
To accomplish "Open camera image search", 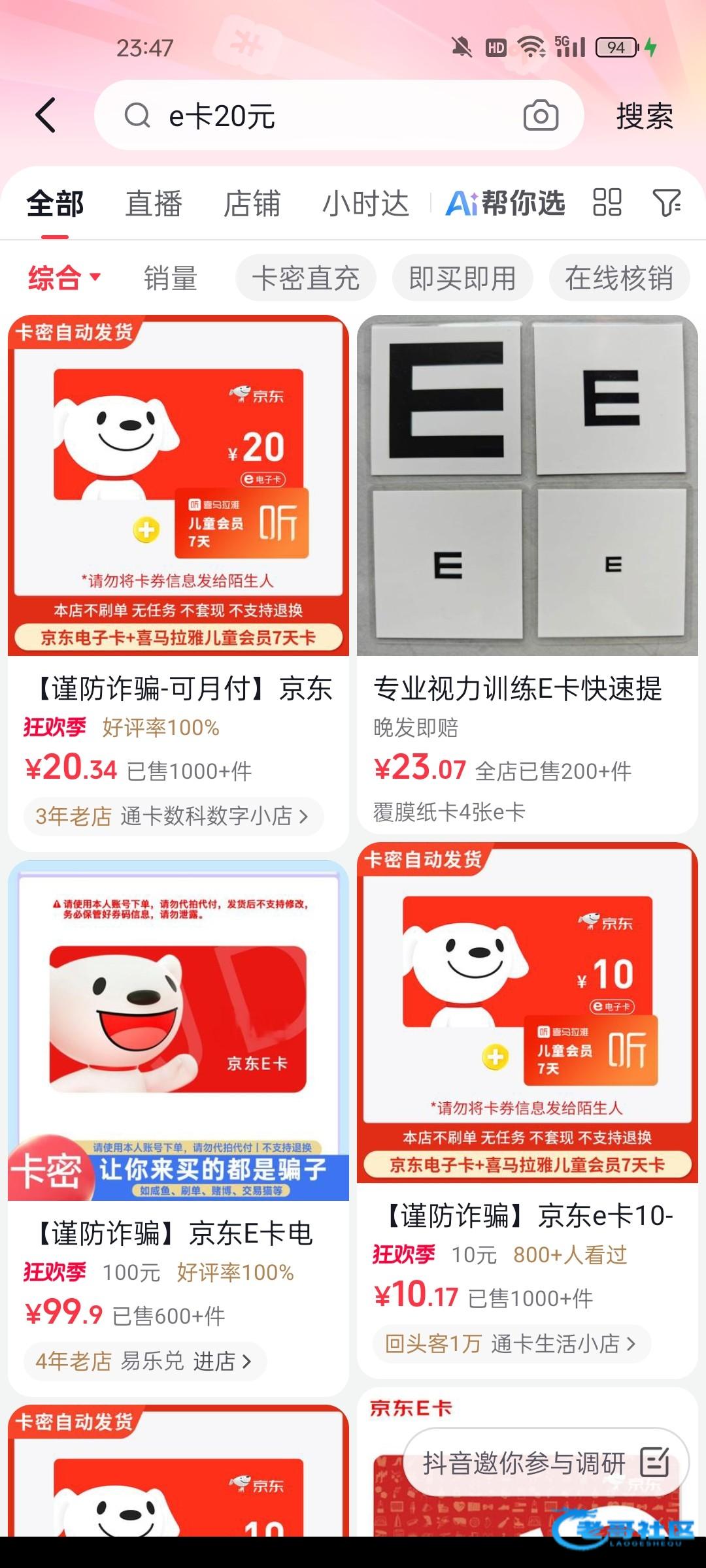I will tap(541, 116).
